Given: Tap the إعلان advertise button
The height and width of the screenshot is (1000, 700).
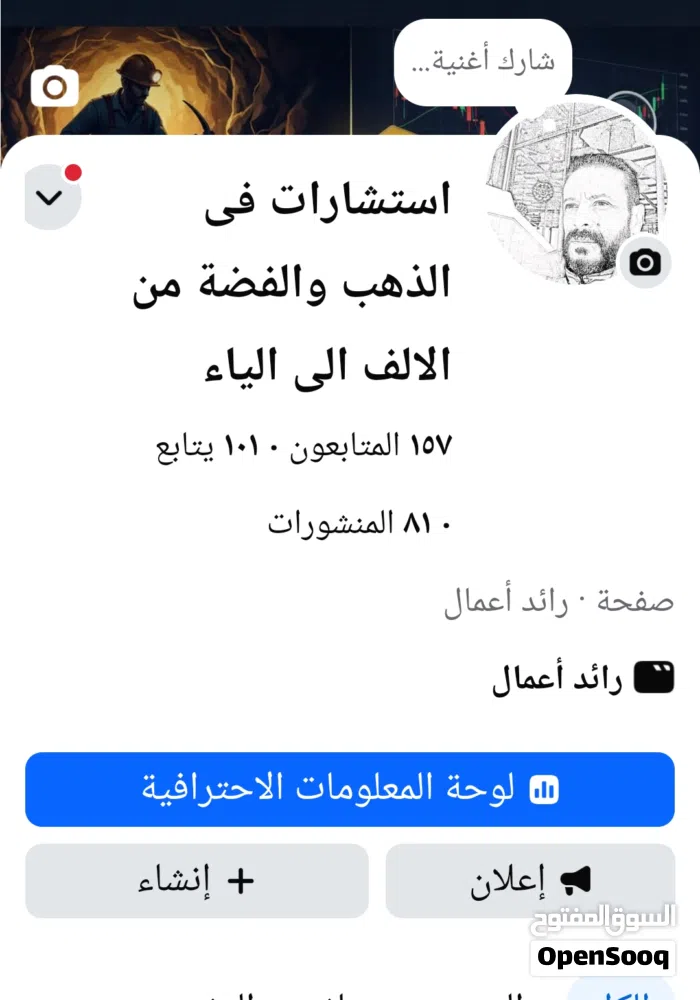Looking at the screenshot, I should point(530,881).
